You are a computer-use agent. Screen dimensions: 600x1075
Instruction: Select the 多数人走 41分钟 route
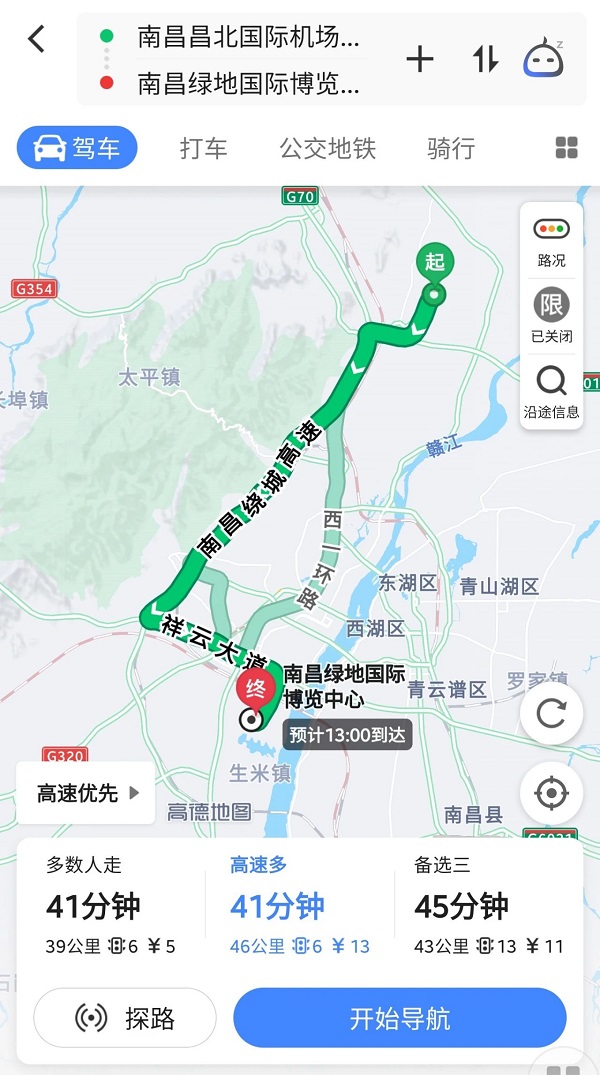112,906
